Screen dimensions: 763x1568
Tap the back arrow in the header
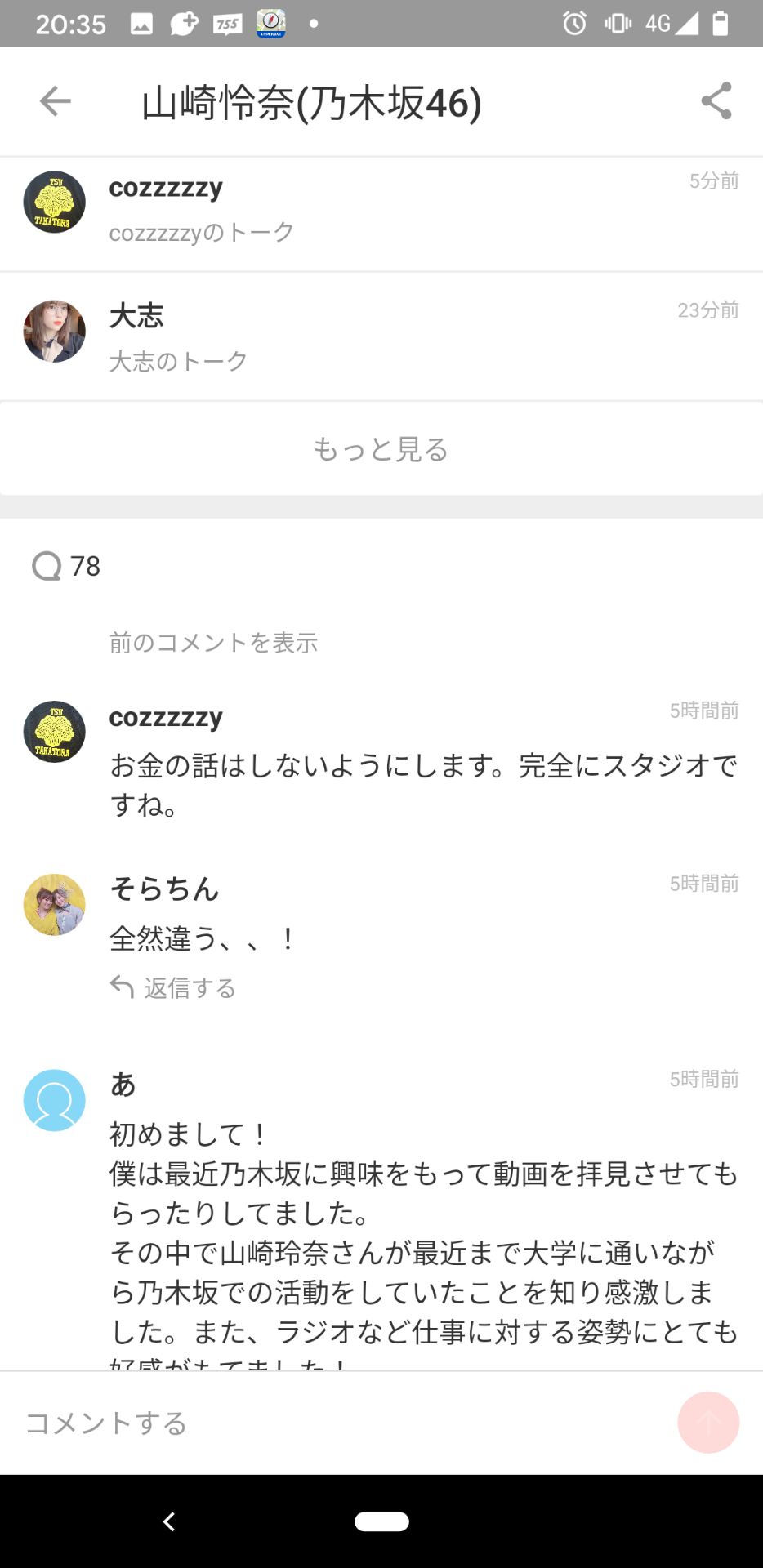(x=54, y=100)
